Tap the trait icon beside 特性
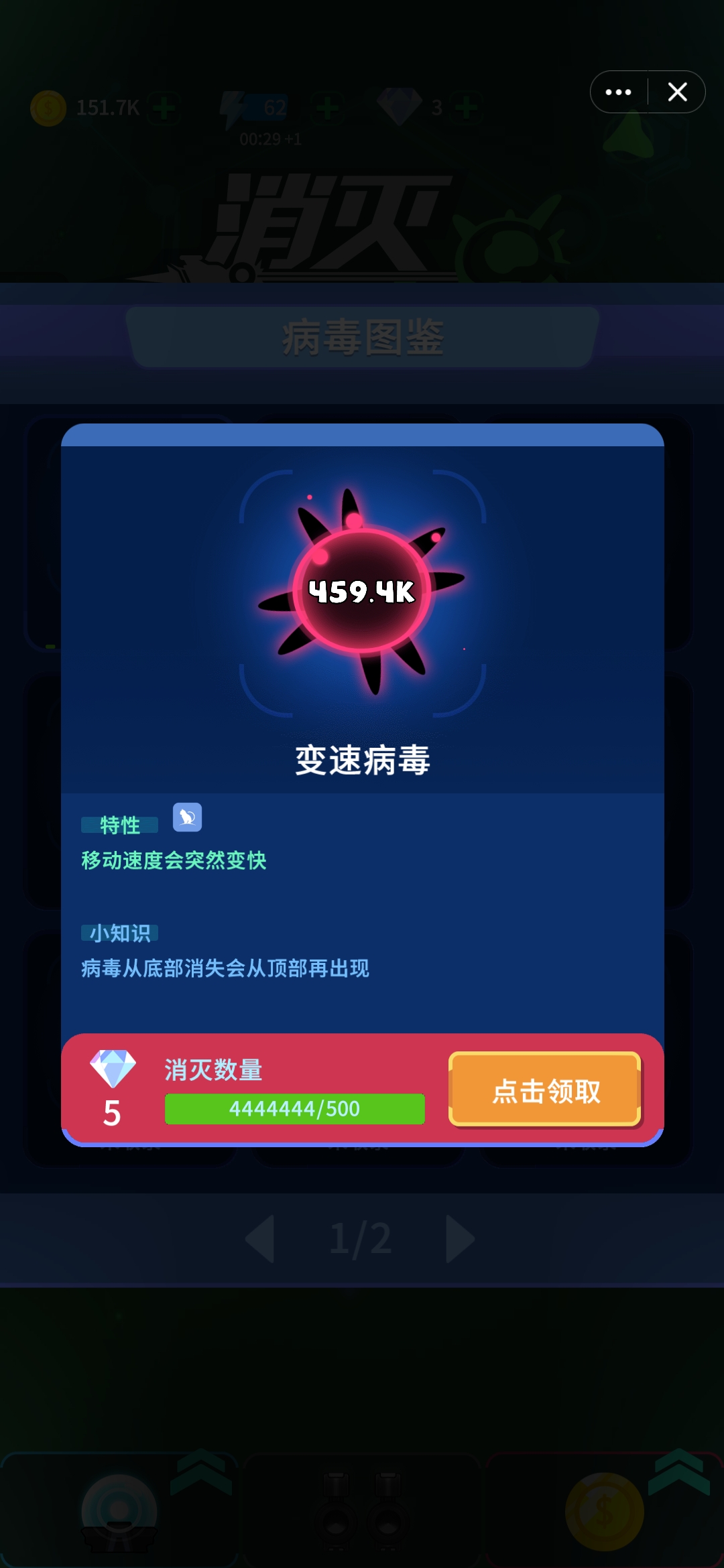This screenshot has height=1568, width=724. [x=187, y=818]
